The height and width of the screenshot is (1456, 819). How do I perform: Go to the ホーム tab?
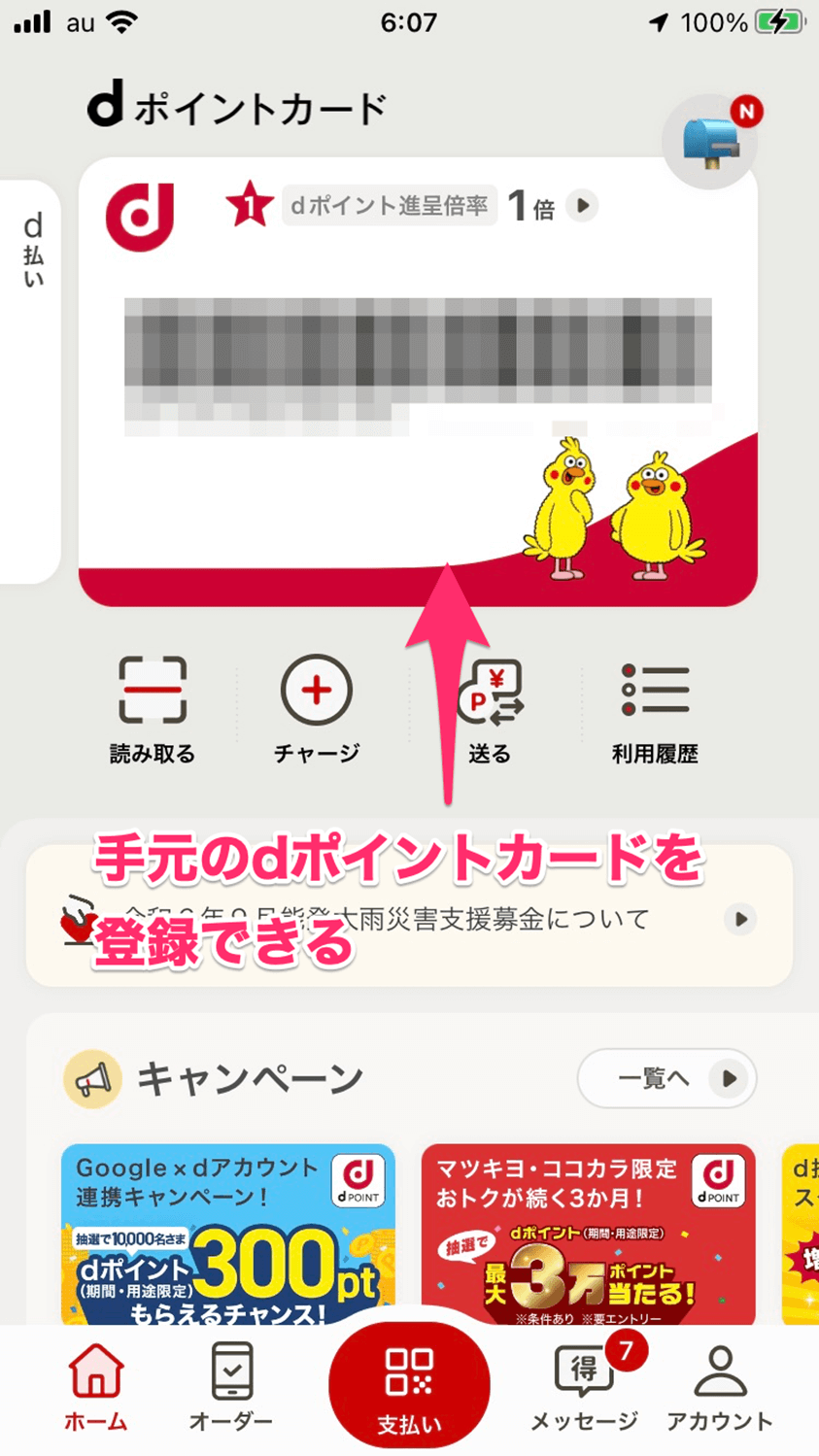coord(96,1387)
